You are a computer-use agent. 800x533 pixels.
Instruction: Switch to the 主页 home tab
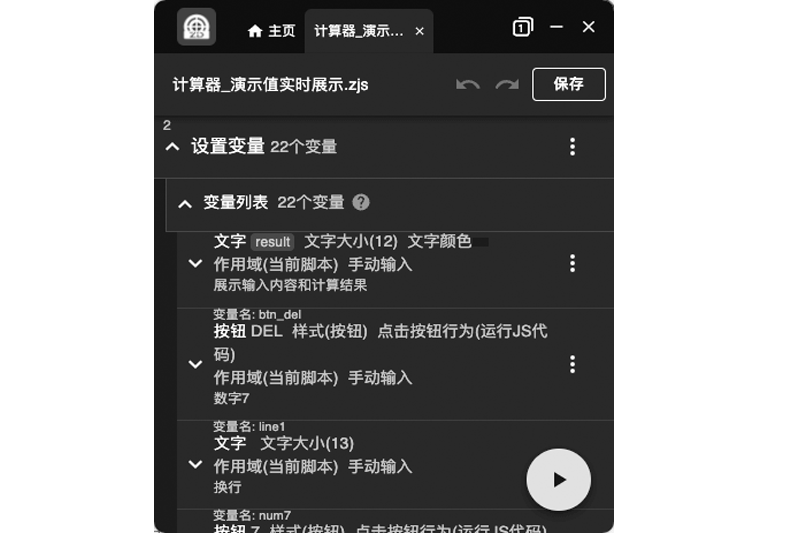[272, 31]
